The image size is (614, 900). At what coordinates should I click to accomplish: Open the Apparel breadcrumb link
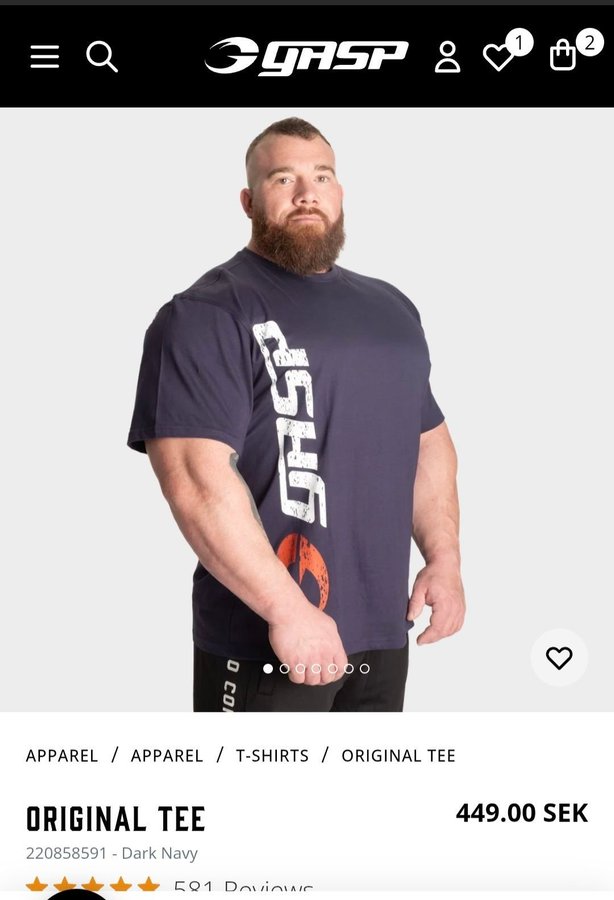62,756
